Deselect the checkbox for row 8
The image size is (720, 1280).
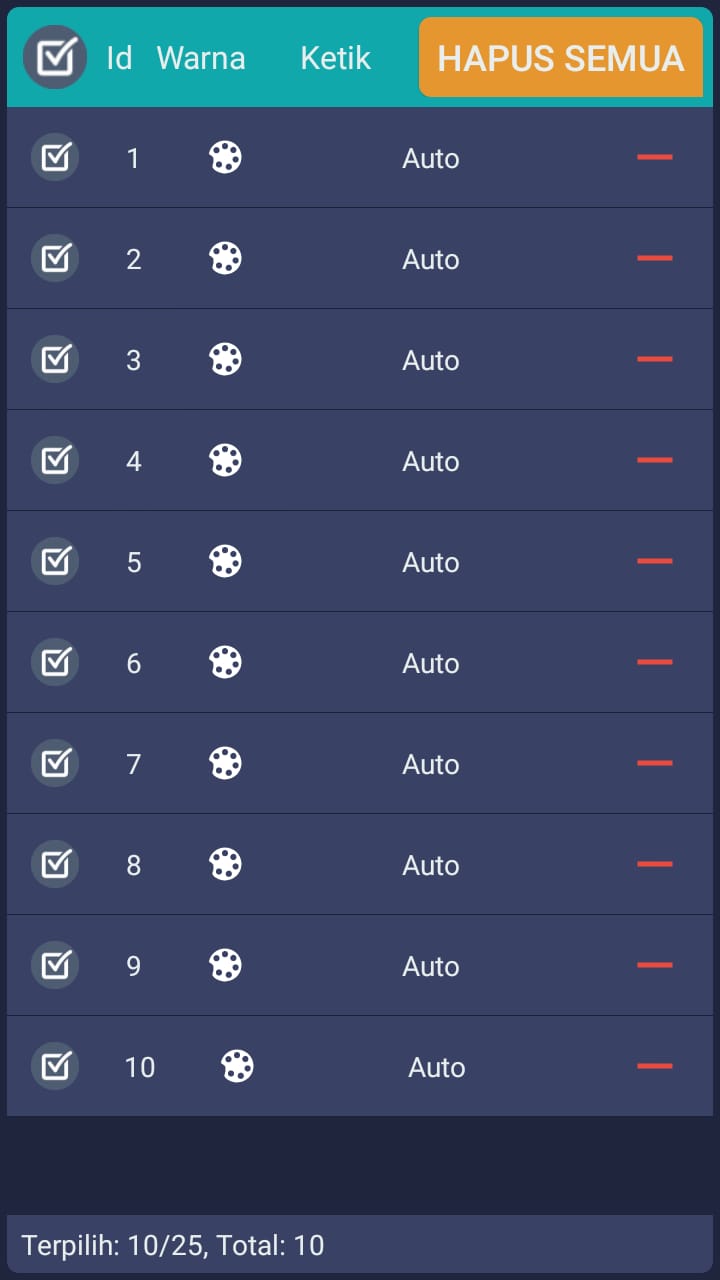[x=55, y=865]
